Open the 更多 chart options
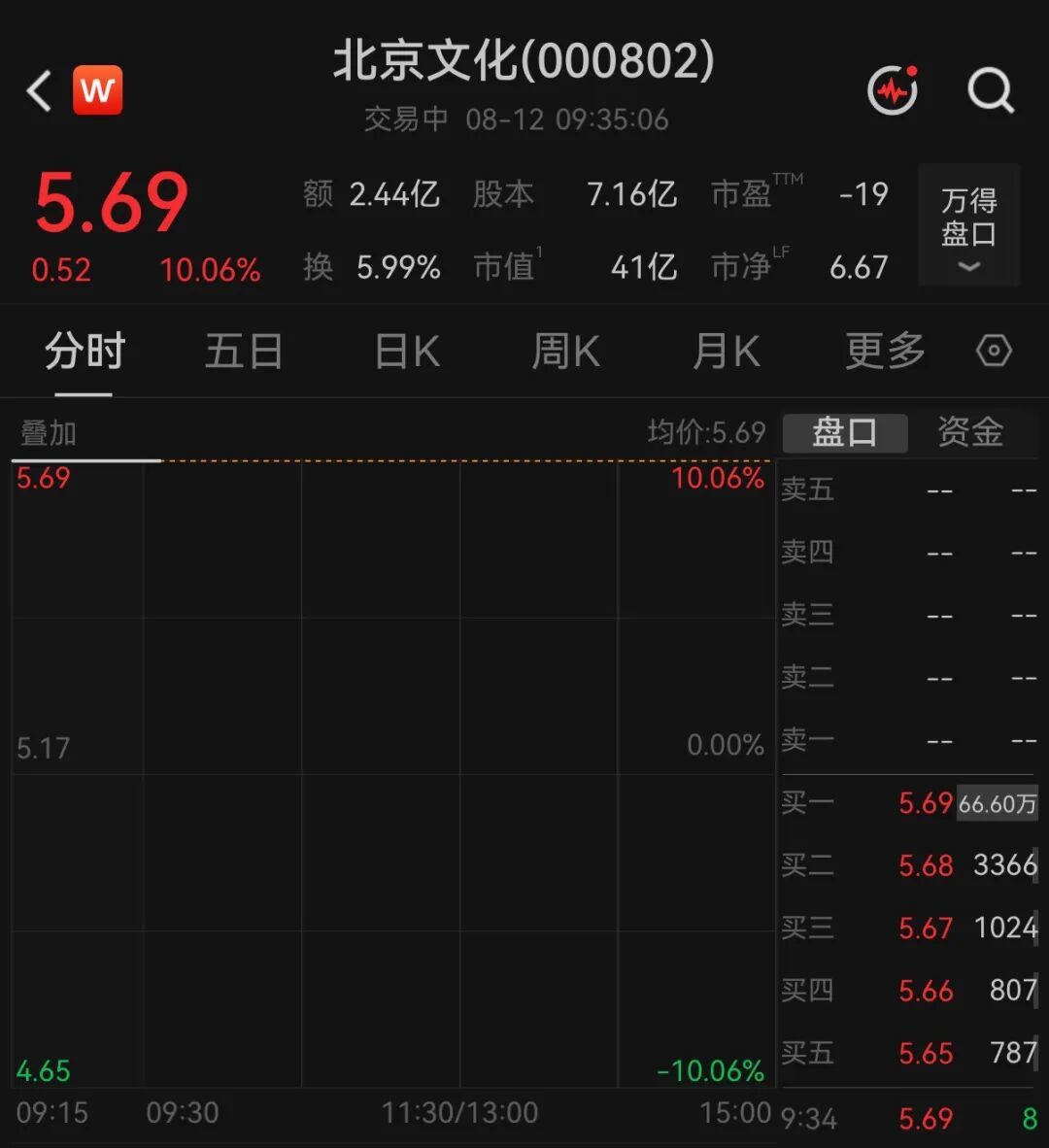The image size is (1049, 1148). pos(886,351)
